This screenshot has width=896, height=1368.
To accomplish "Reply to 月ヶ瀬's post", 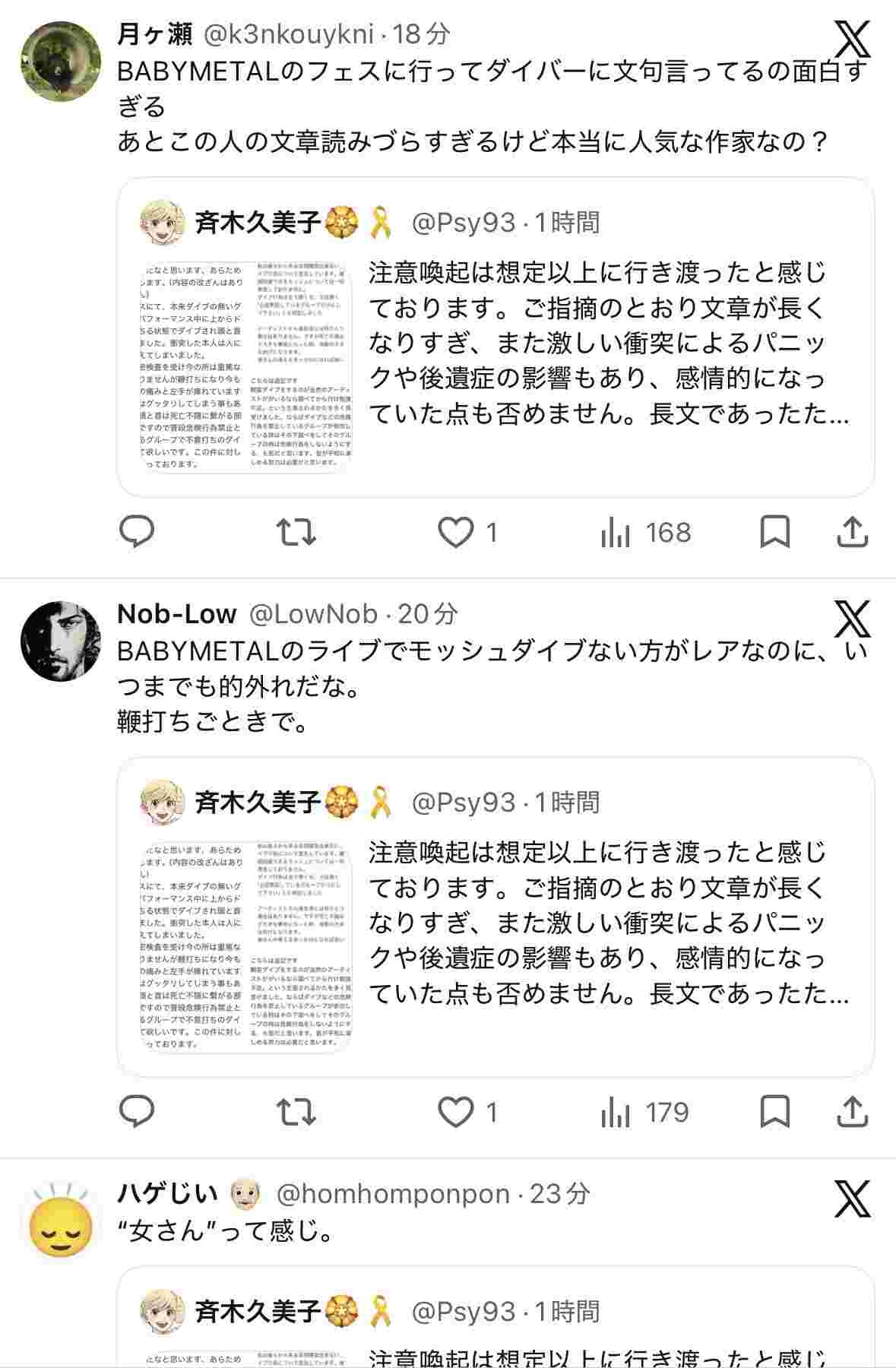I will pos(138,532).
